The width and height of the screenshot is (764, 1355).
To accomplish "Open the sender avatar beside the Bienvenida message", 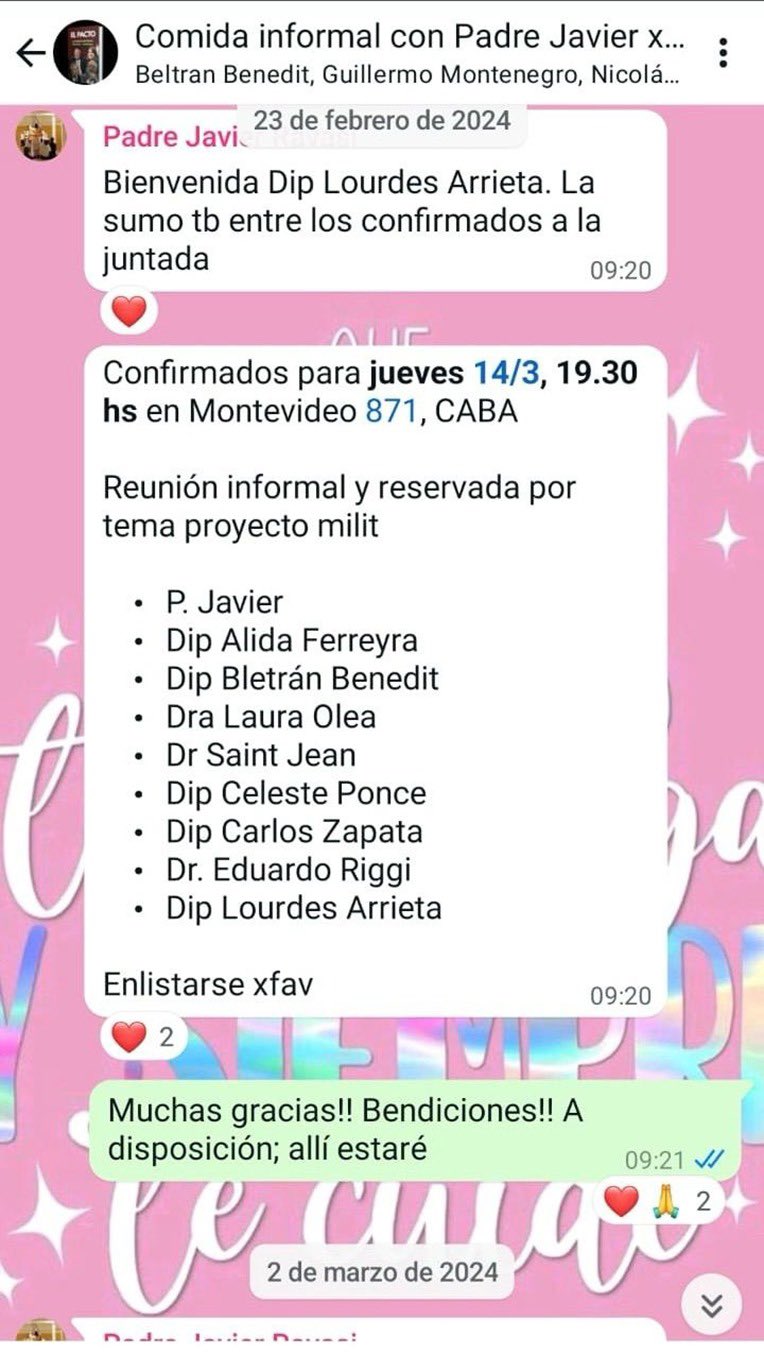I will pos(42,137).
